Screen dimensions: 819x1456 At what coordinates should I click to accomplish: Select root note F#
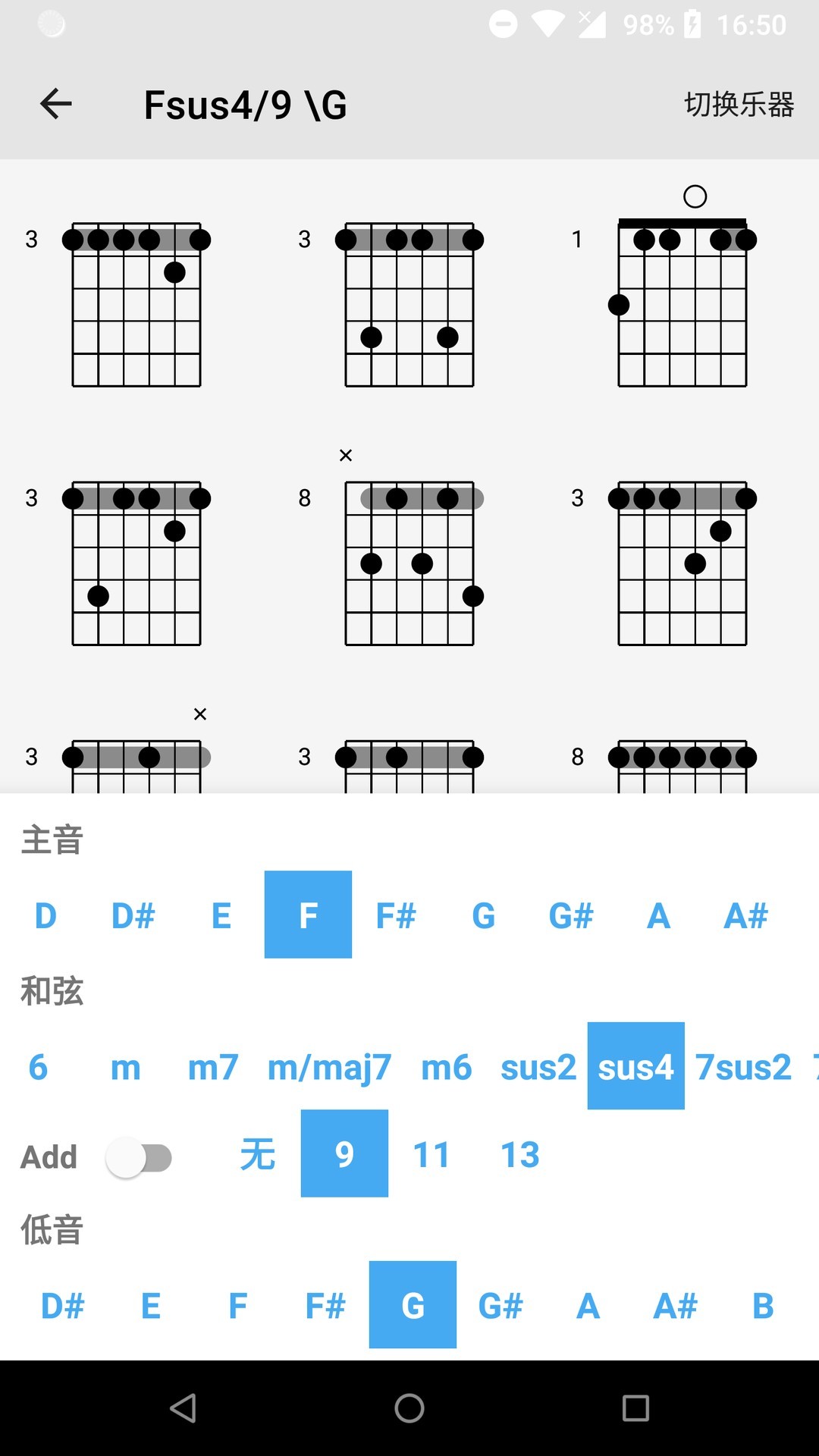tap(397, 915)
